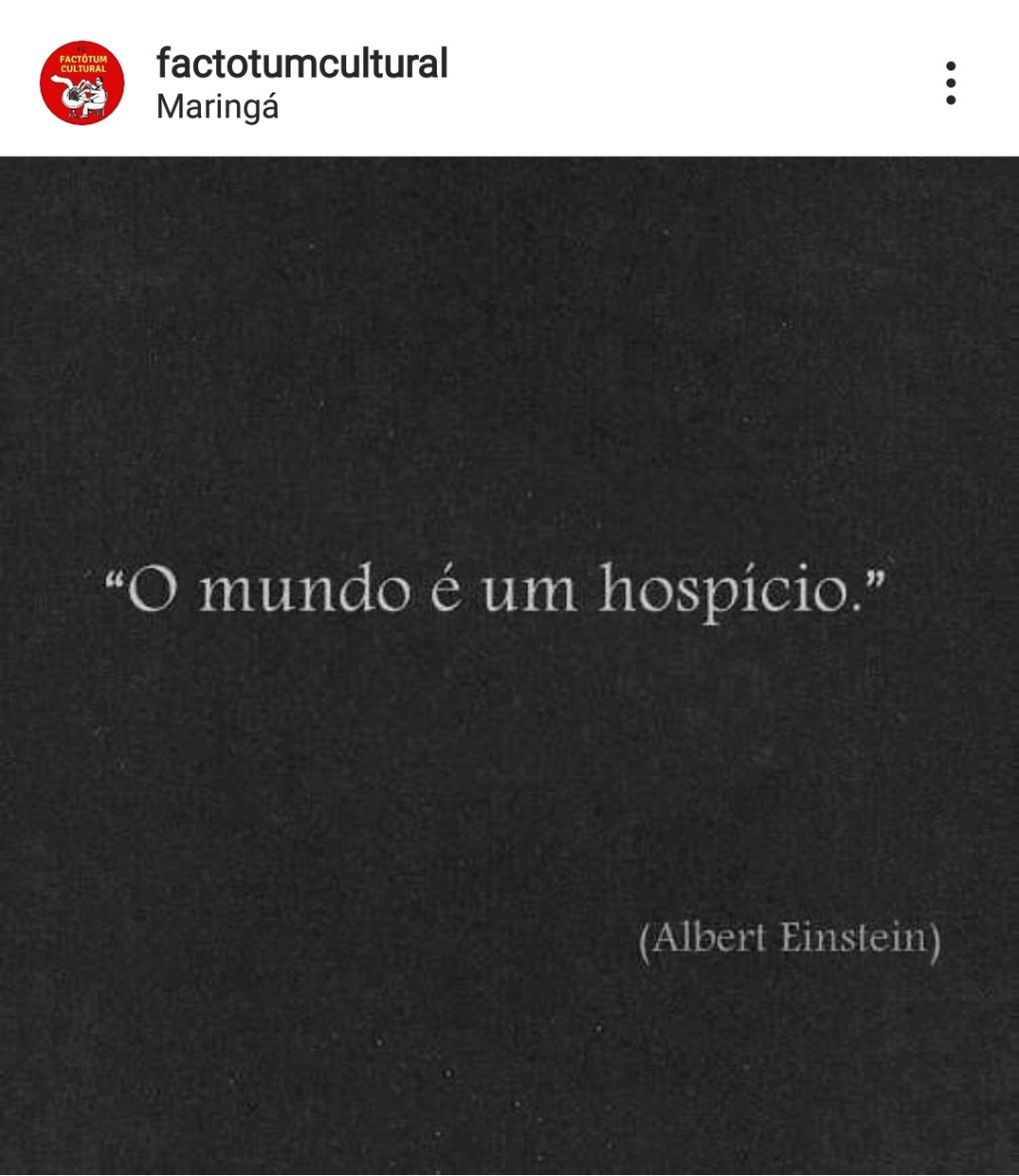Click the bottom dot of the ellipsis menu

(x=952, y=100)
